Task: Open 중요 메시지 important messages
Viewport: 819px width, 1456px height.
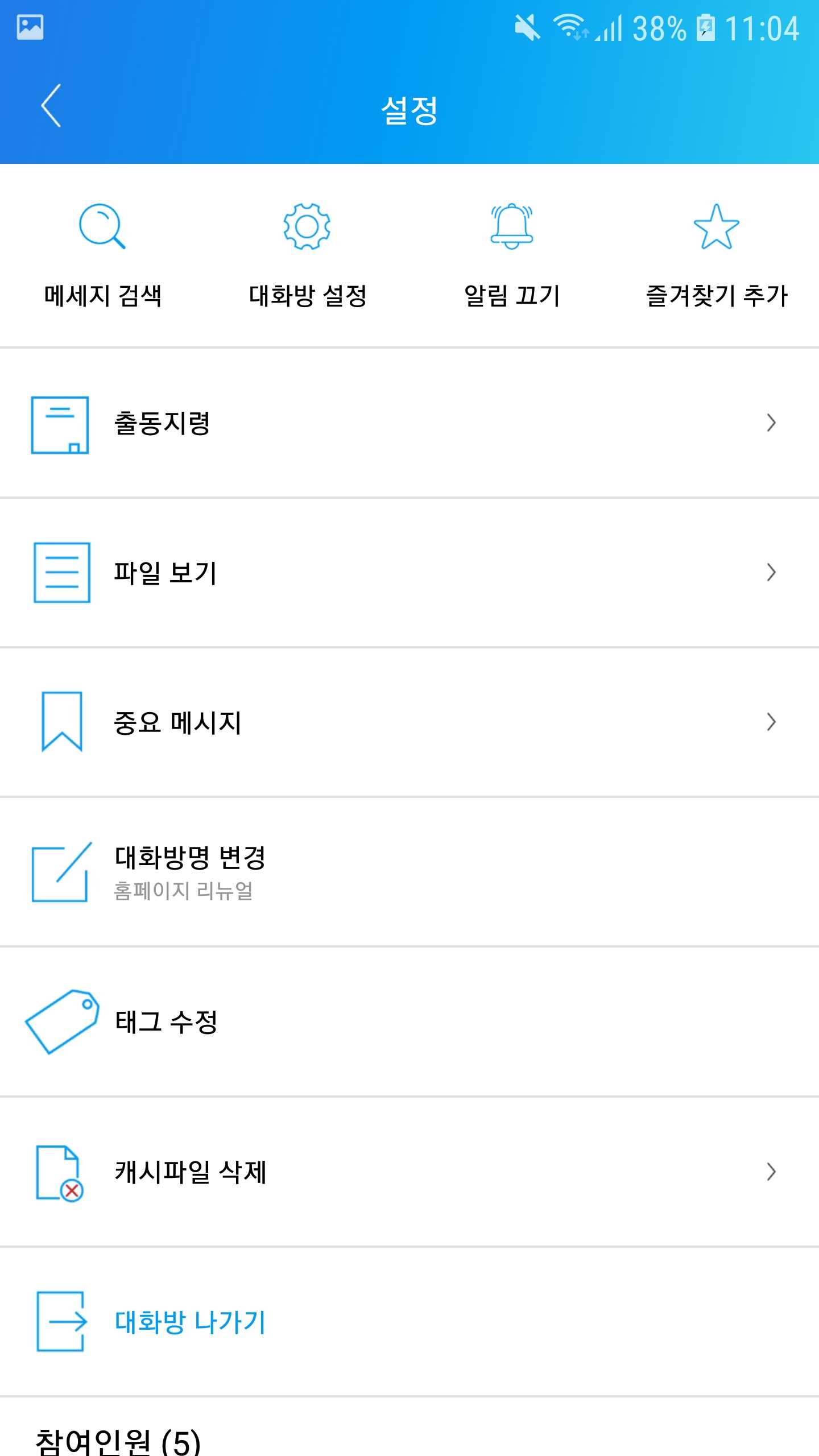Action: (x=409, y=722)
